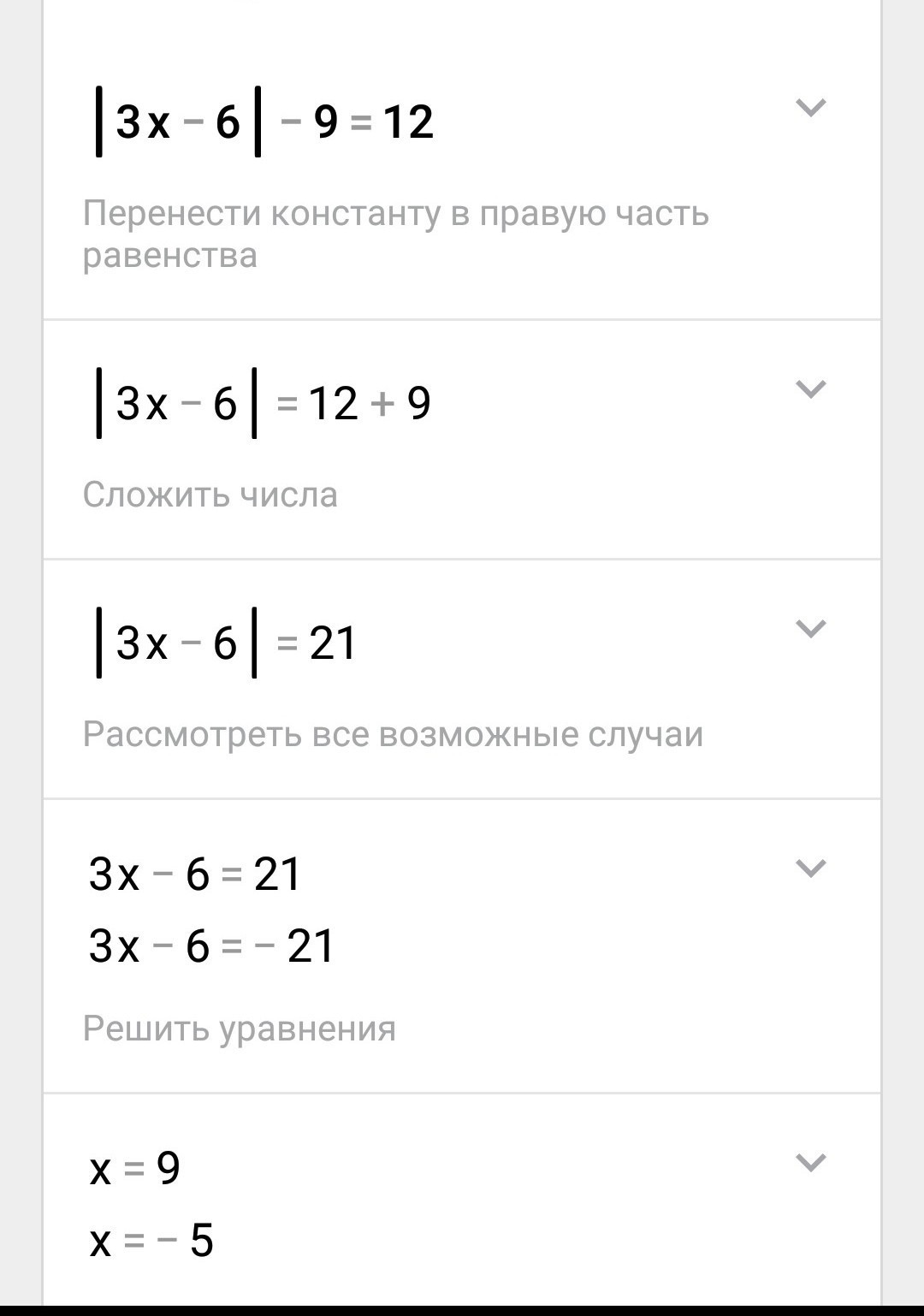Expand the step |3x − 6| = 12 + 9

point(810,389)
